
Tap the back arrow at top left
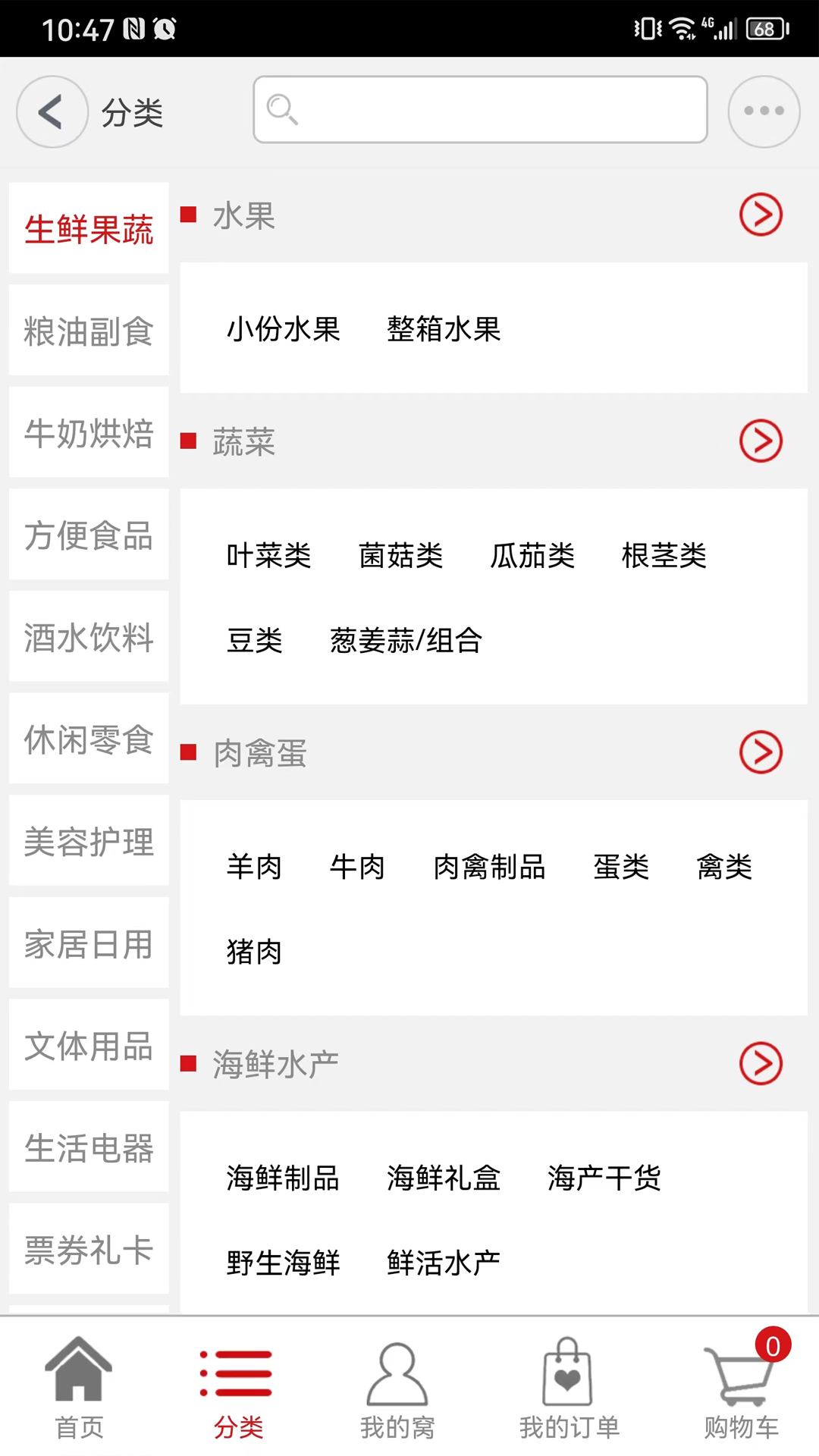click(51, 111)
